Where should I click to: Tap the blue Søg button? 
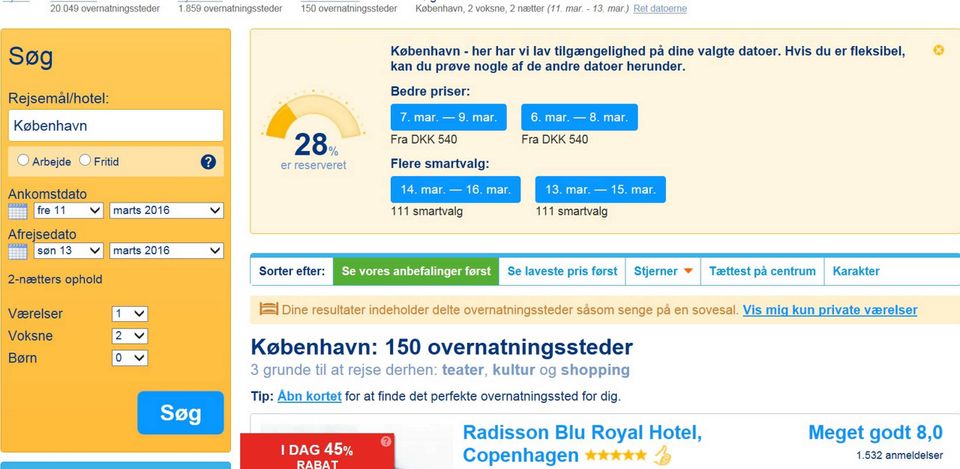coord(180,413)
